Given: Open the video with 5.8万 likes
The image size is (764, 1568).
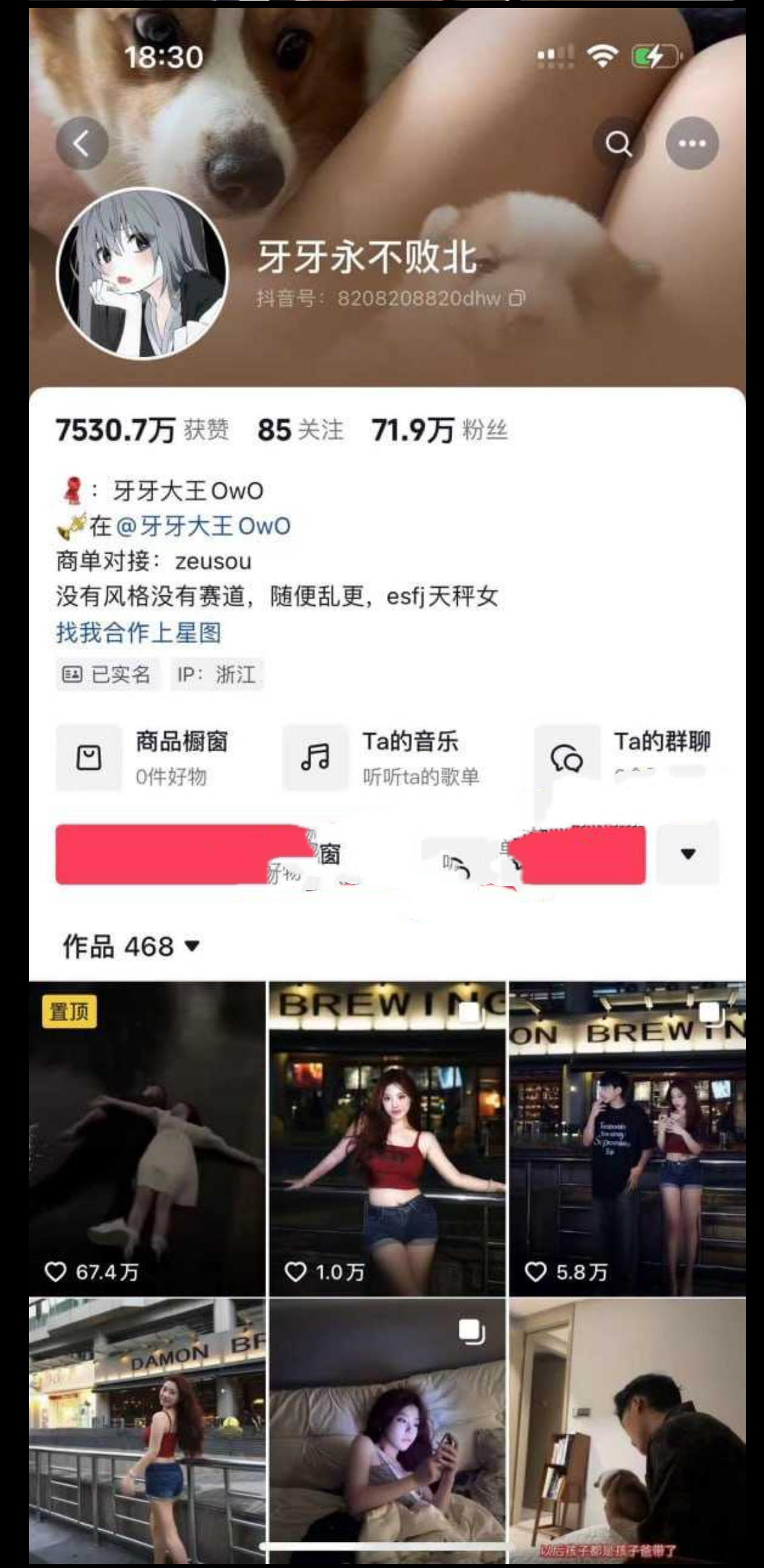Looking at the screenshot, I should (x=627, y=1139).
